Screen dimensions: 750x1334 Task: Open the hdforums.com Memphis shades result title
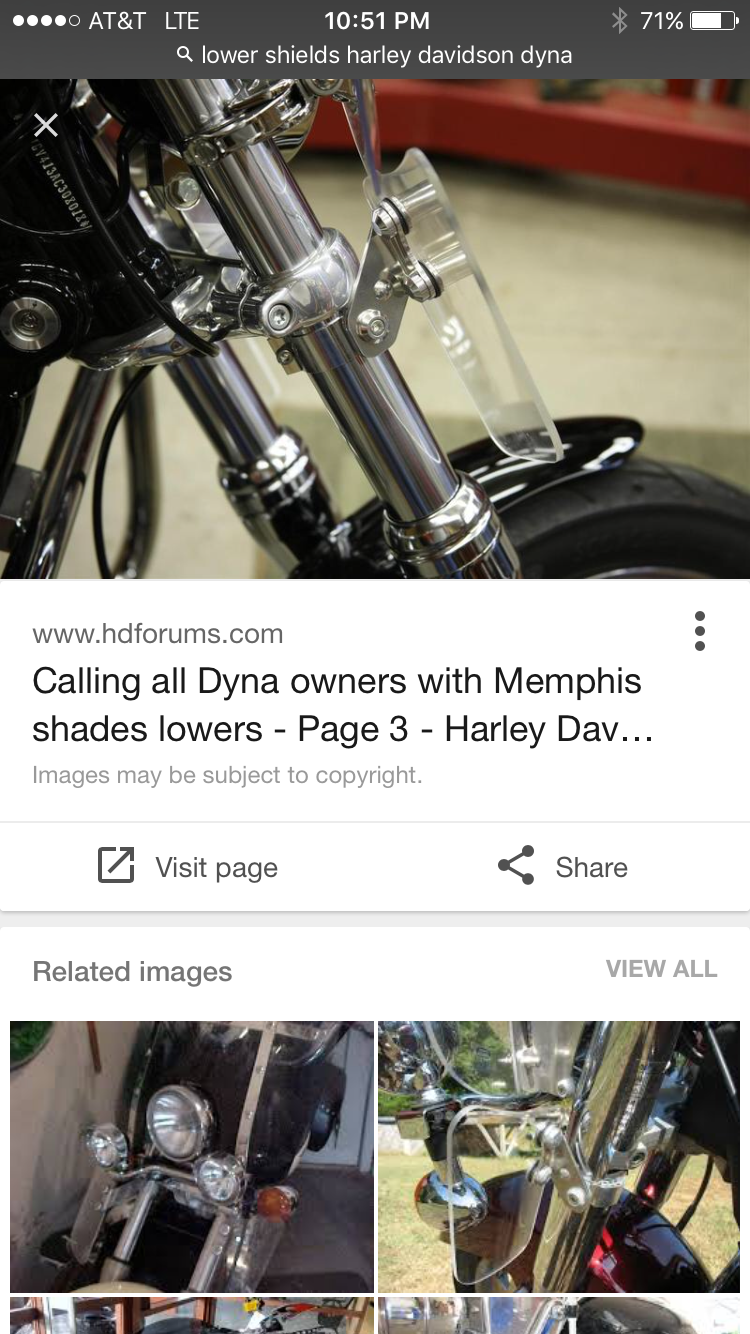pyautogui.click(x=337, y=705)
